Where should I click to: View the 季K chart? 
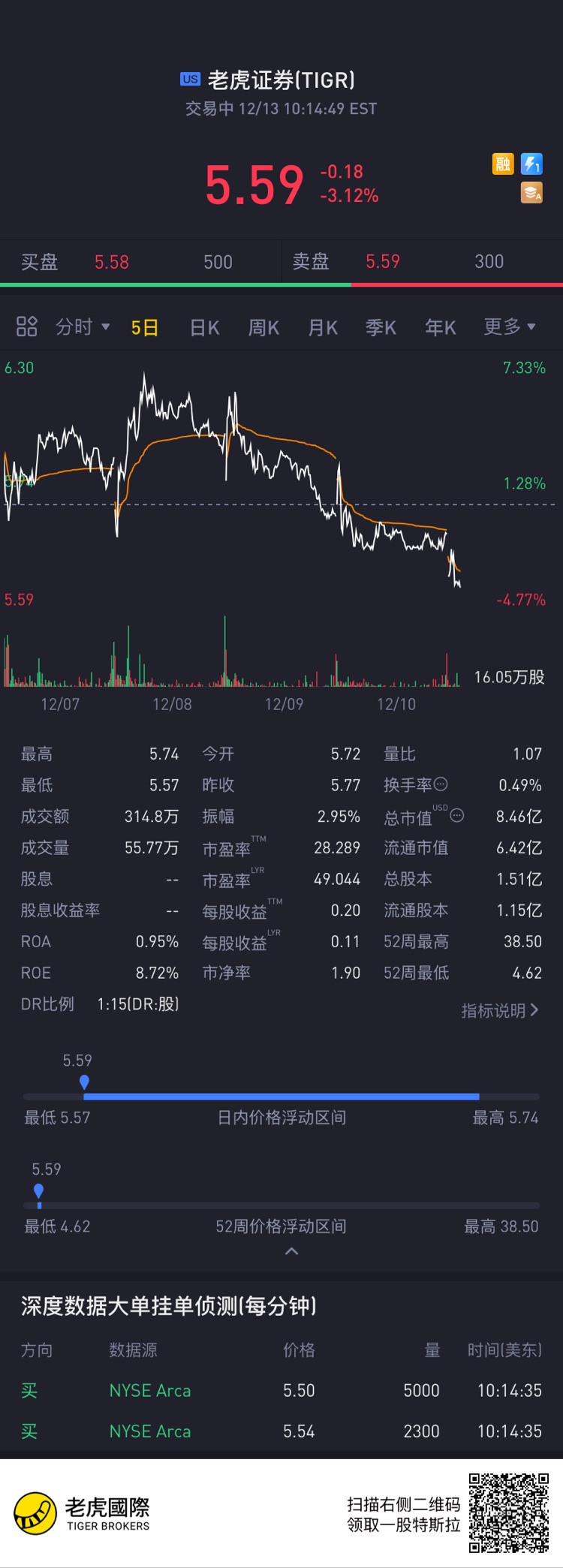381,328
